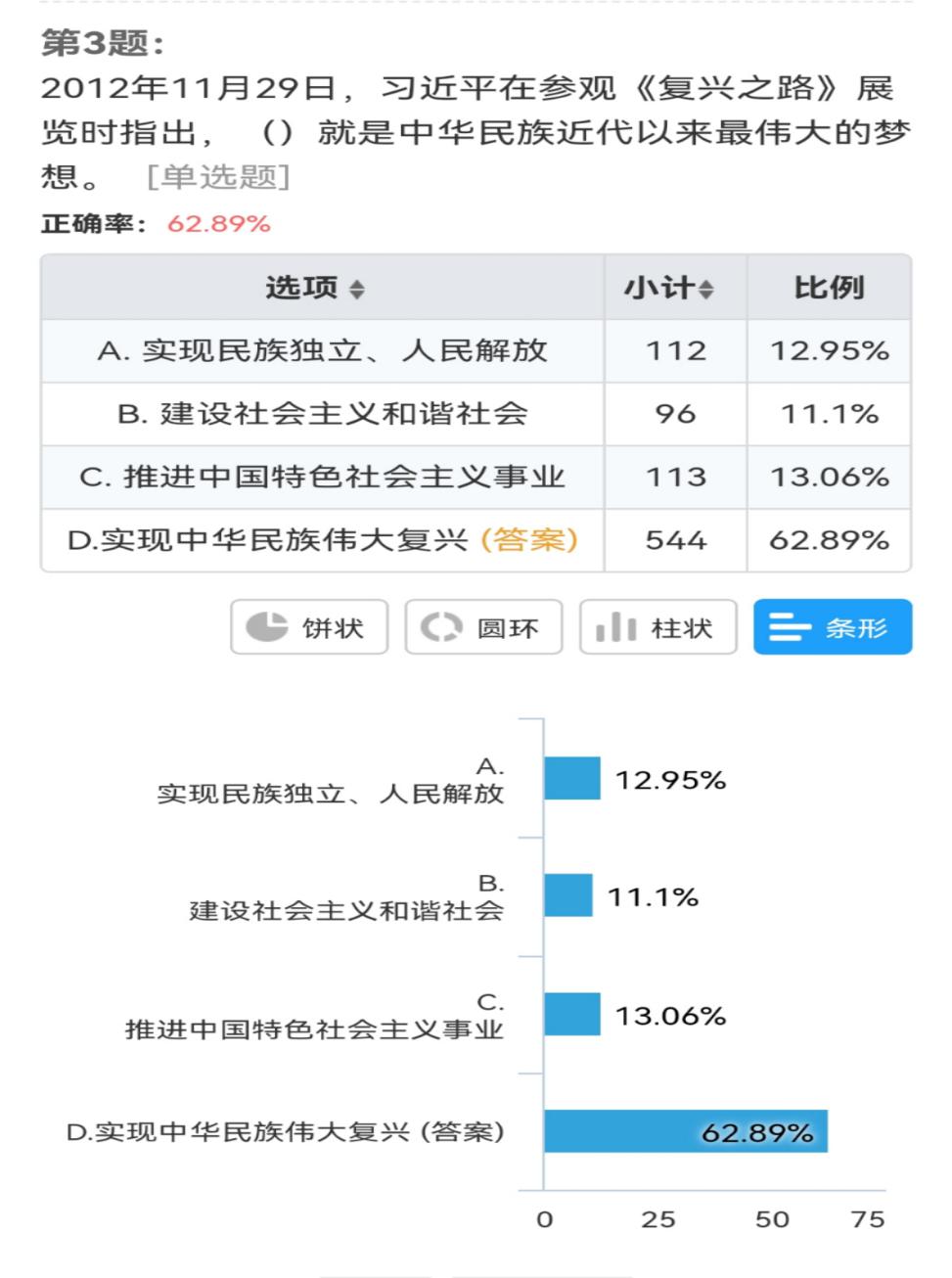Switch chart to 柱状 column view
The image size is (952, 1278).
click(657, 627)
